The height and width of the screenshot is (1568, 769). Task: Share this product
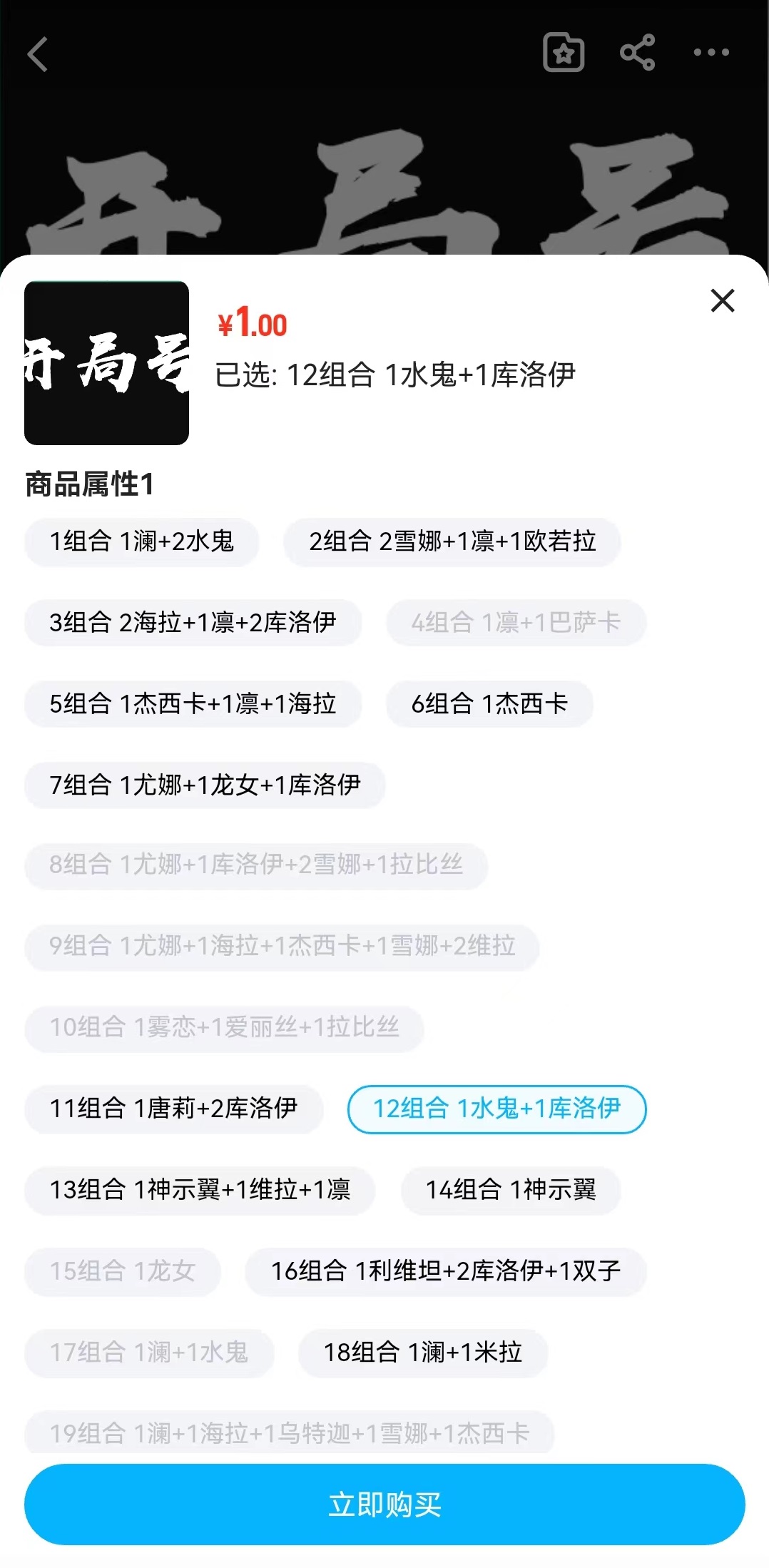(637, 53)
